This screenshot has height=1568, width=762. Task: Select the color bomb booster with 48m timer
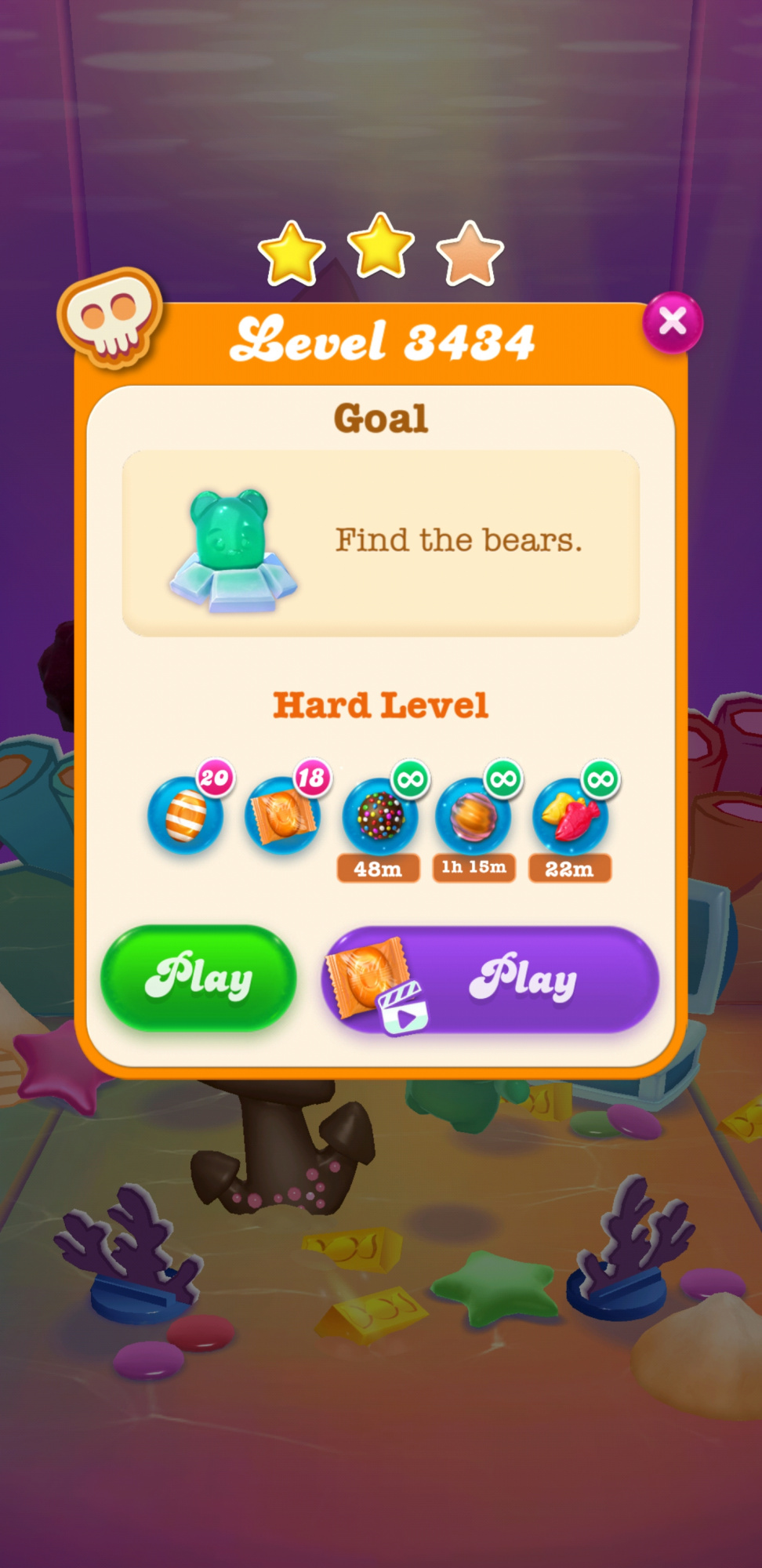point(379,815)
